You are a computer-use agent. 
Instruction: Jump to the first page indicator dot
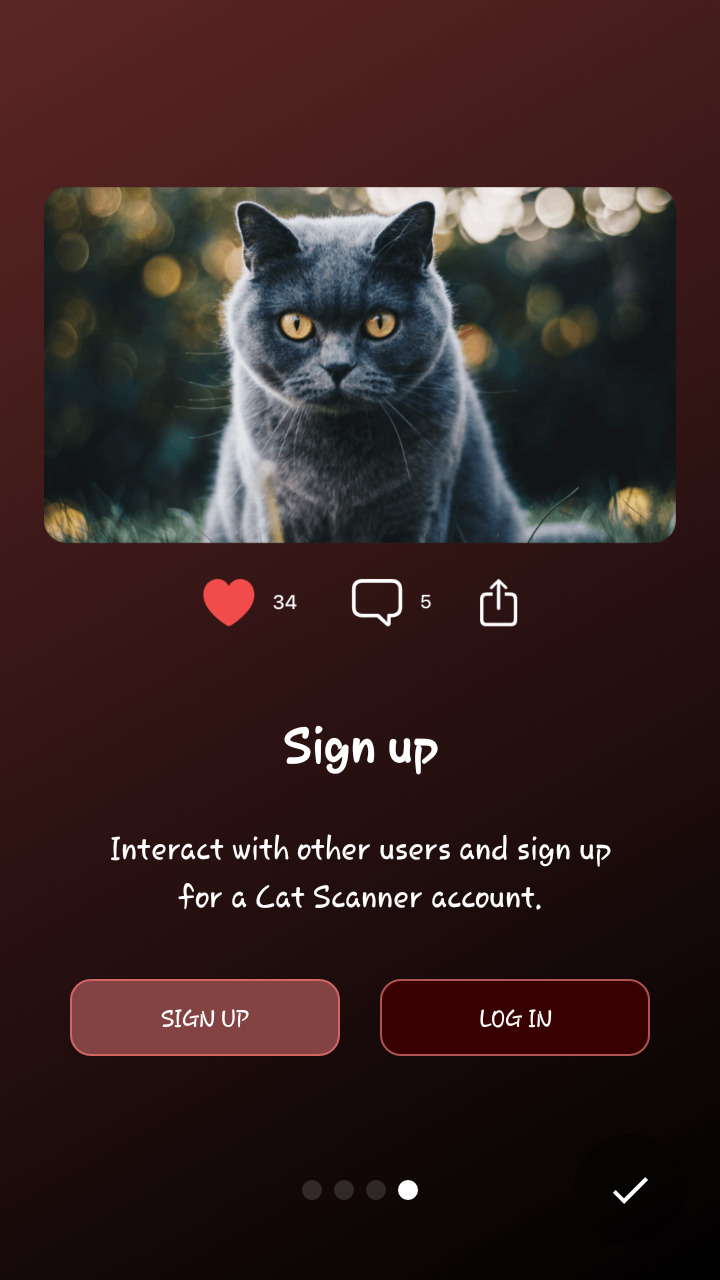click(312, 1190)
